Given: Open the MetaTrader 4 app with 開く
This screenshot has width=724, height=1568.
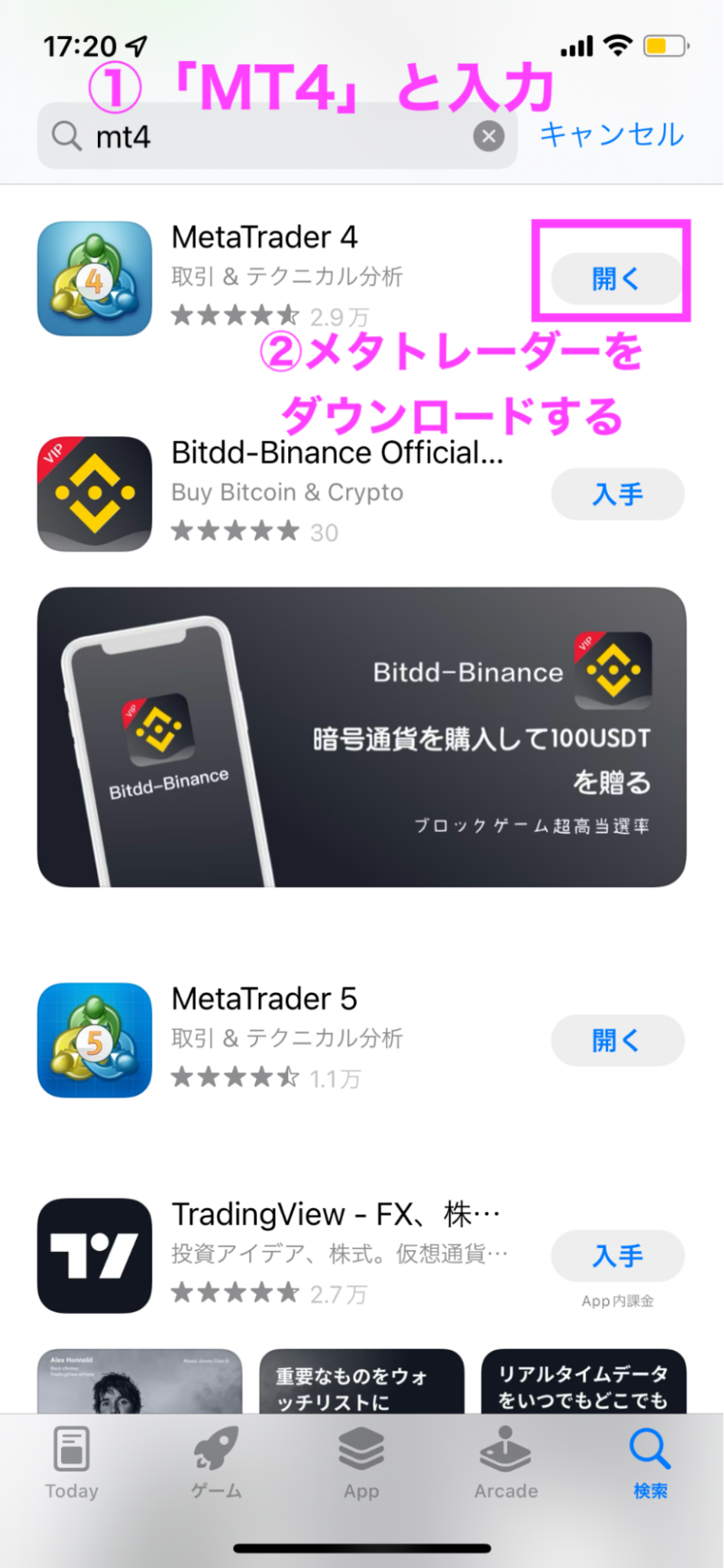Looking at the screenshot, I should tap(617, 279).
